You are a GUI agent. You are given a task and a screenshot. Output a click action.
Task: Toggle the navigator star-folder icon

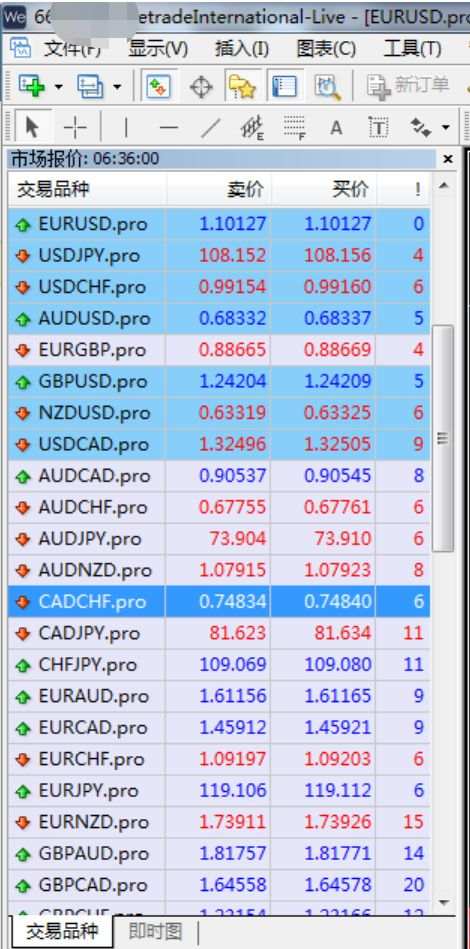[x=243, y=87]
